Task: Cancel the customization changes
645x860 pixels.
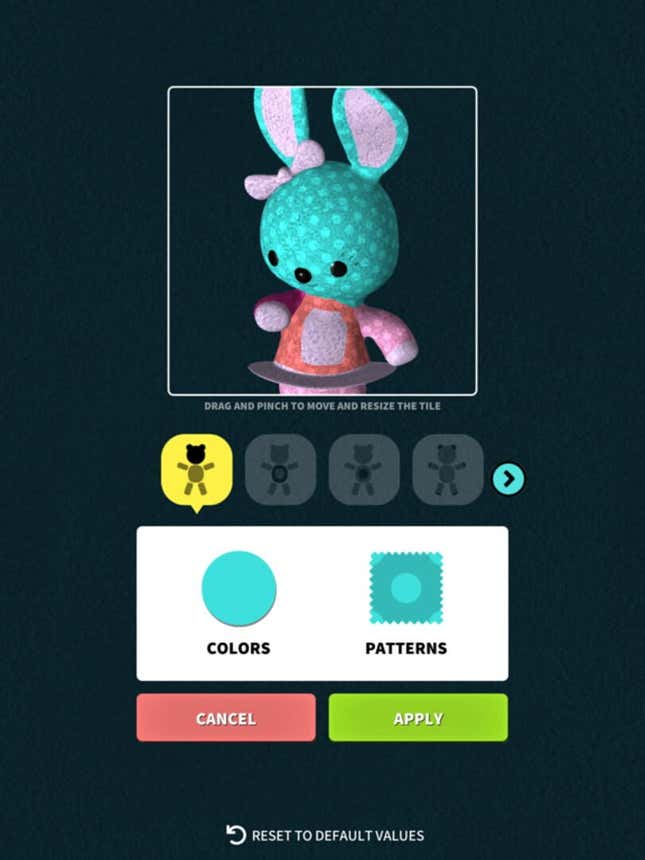Action: 226,718
